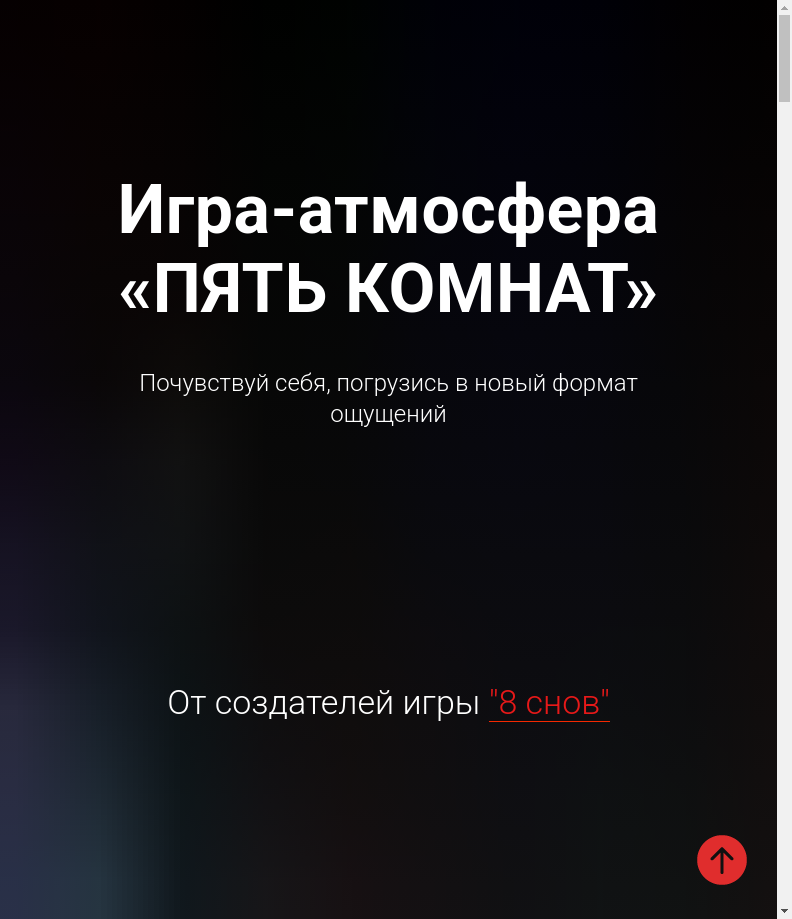Open the "8 снов" game link
The width and height of the screenshot is (792, 919).
pyautogui.click(x=549, y=703)
